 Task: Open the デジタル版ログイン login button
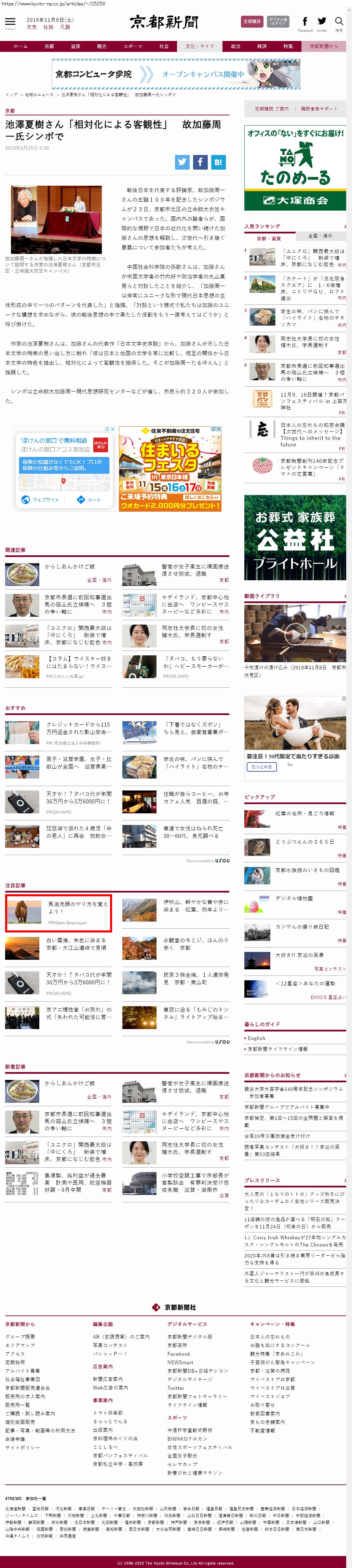click(x=278, y=21)
